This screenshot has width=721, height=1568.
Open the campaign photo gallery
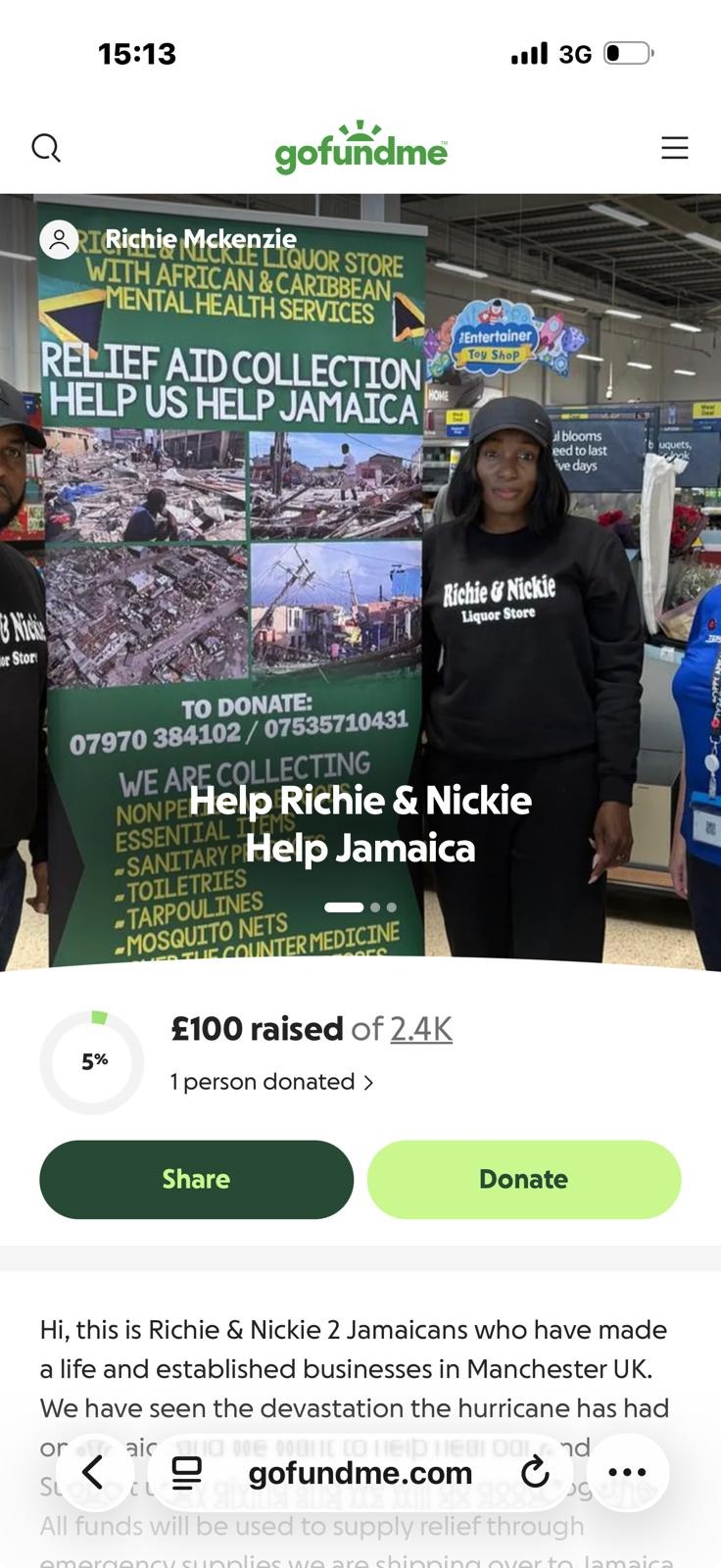pyautogui.click(x=360, y=588)
